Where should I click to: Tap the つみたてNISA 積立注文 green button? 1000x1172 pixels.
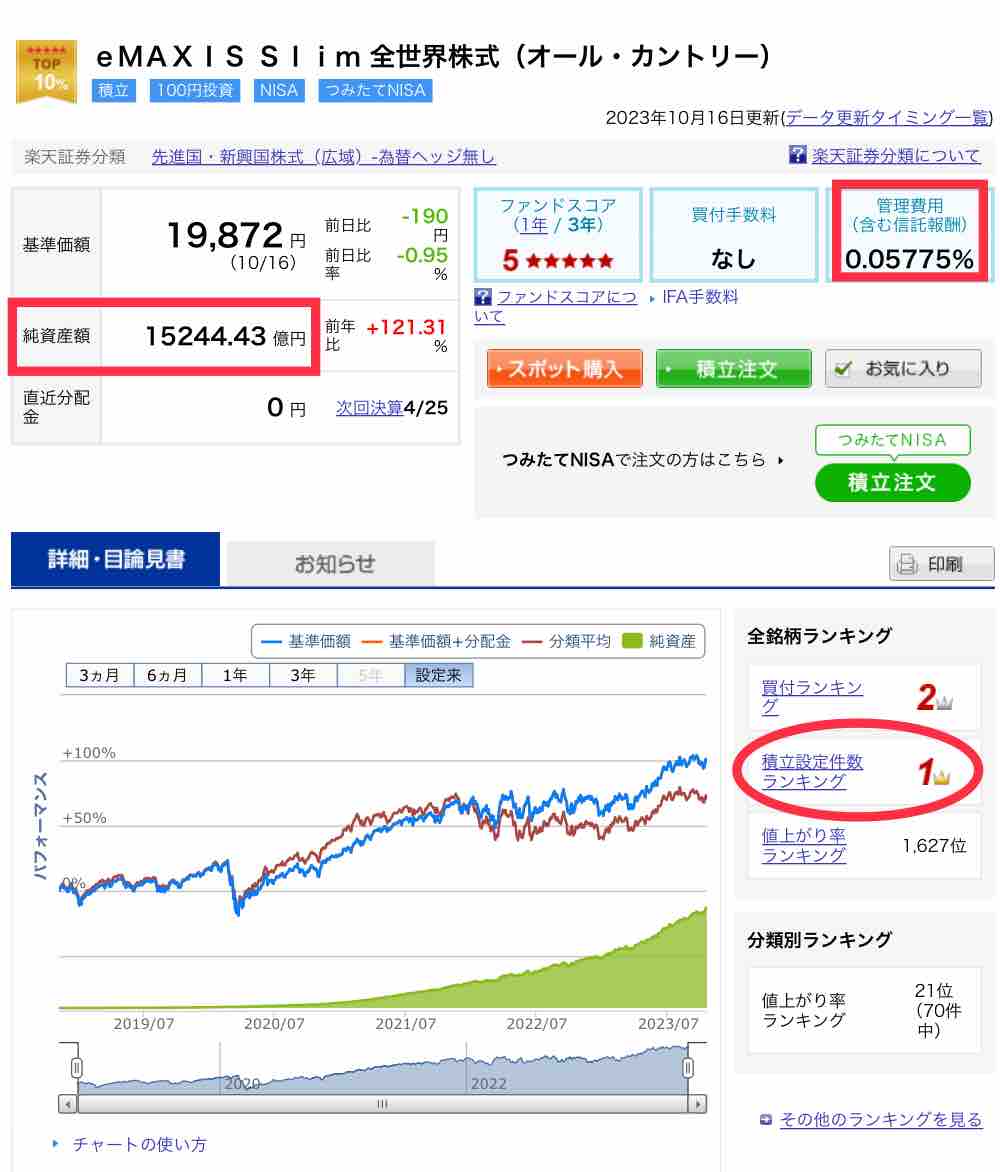click(x=892, y=482)
